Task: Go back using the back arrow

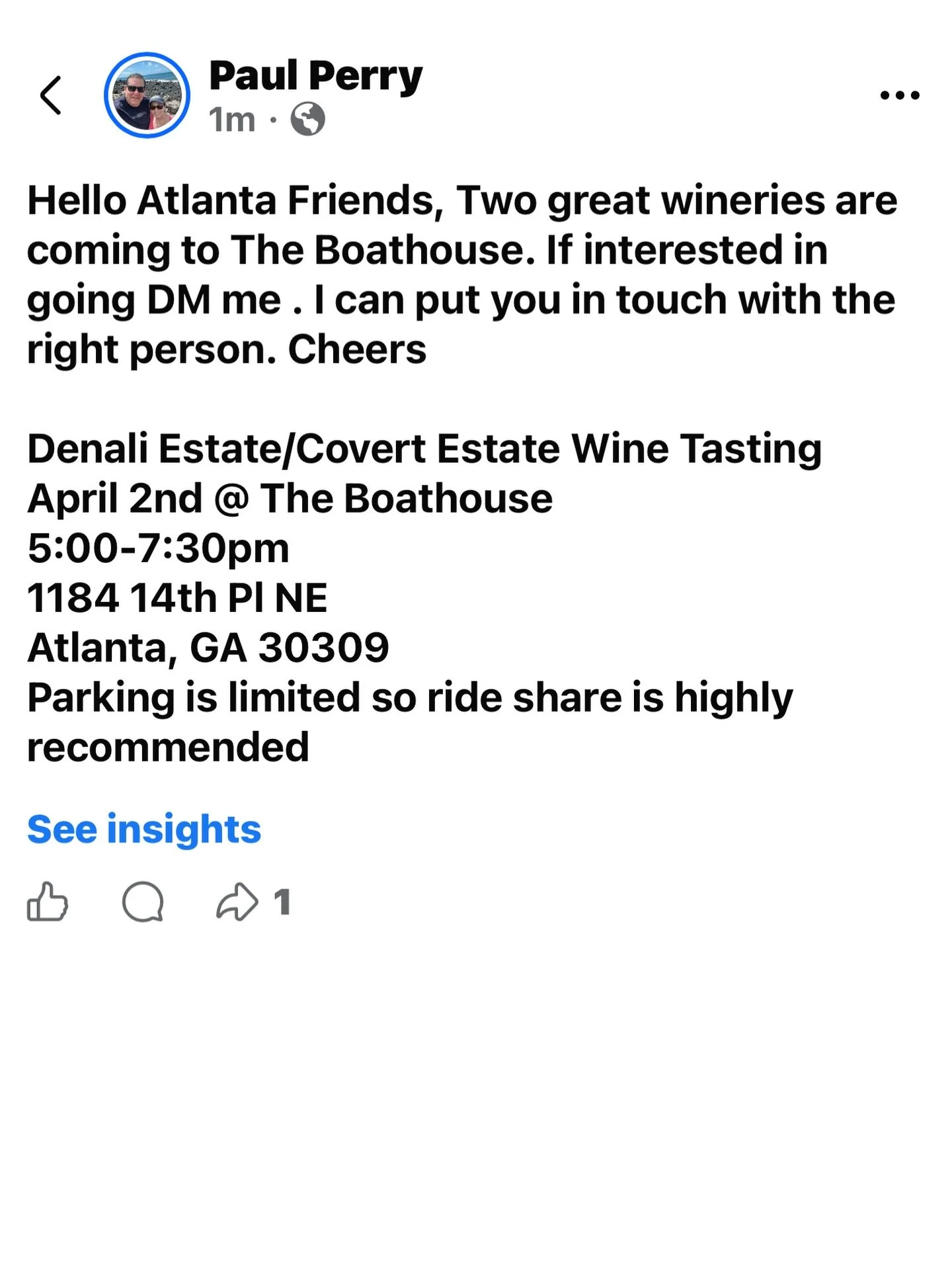Action: 51,95
